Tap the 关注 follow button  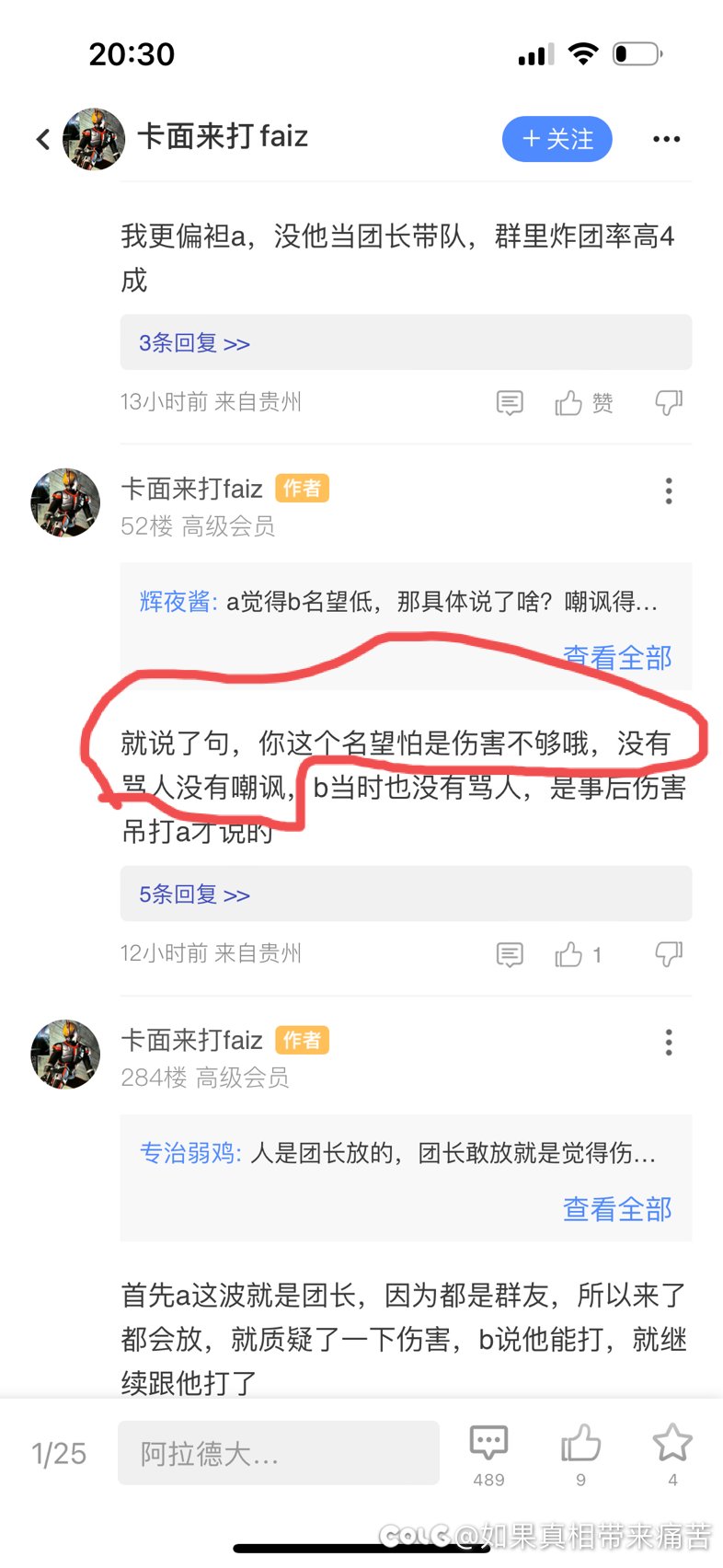point(557,139)
